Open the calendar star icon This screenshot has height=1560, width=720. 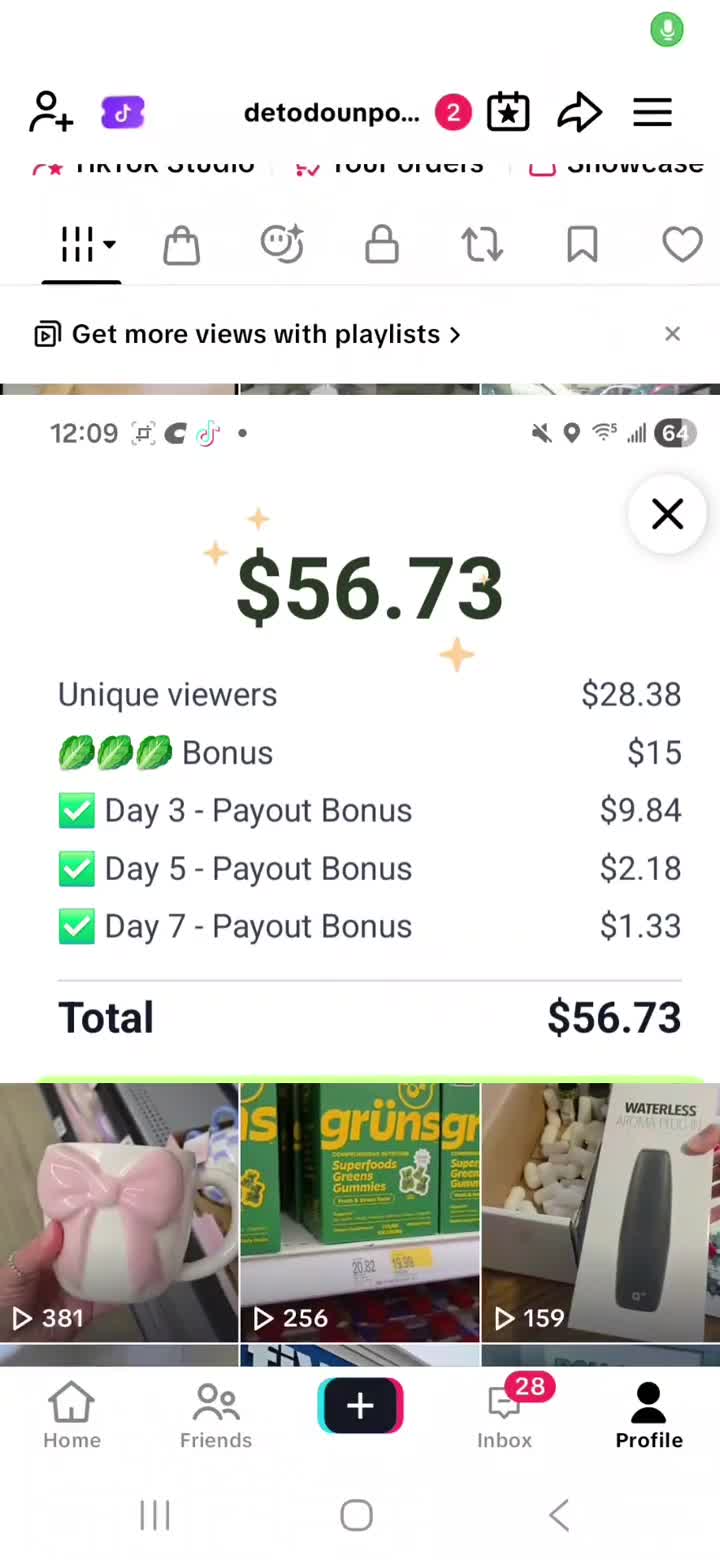508,112
